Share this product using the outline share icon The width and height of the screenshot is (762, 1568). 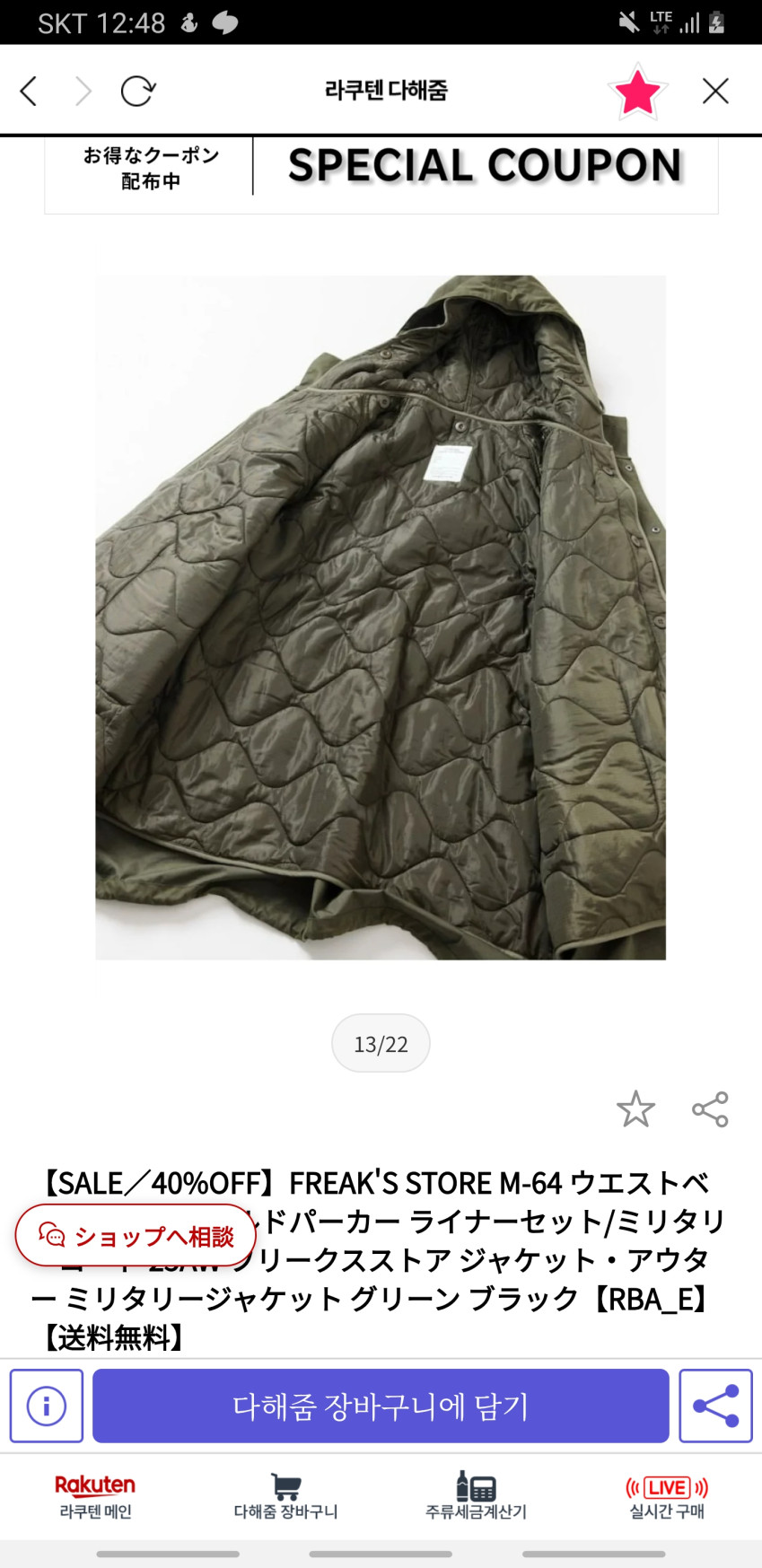[710, 1109]
